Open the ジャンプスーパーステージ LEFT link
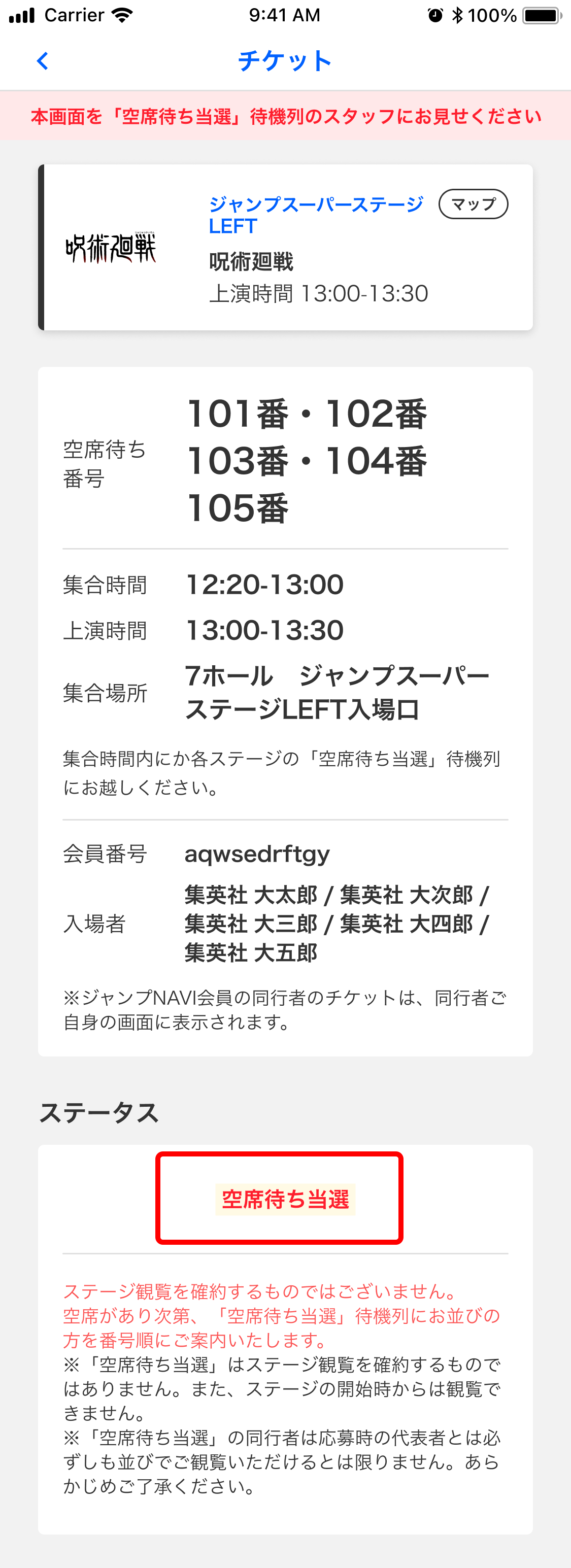The height and width of the screenshot is (1568, 571). (x=315, y=214)
